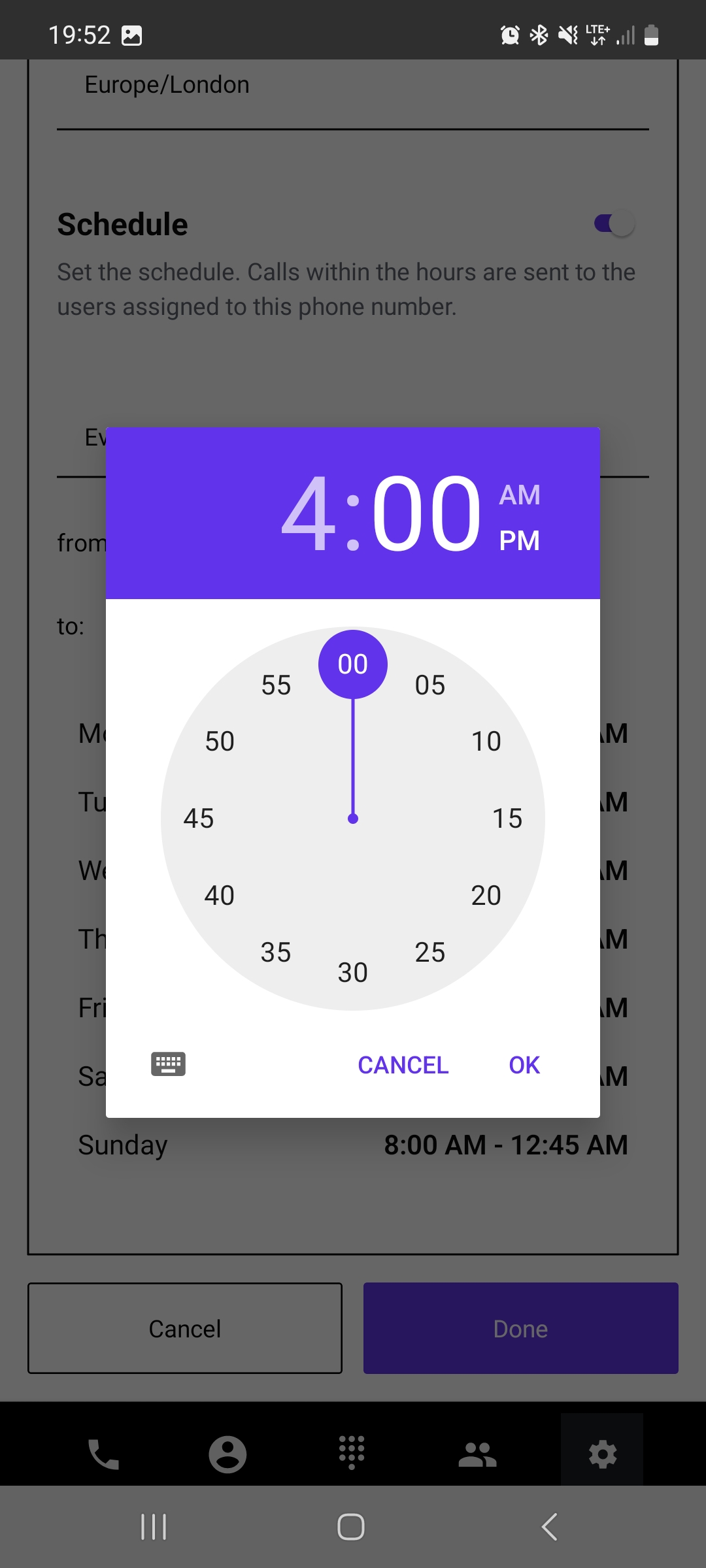Switch to keyboard time input

(168, 1064)
